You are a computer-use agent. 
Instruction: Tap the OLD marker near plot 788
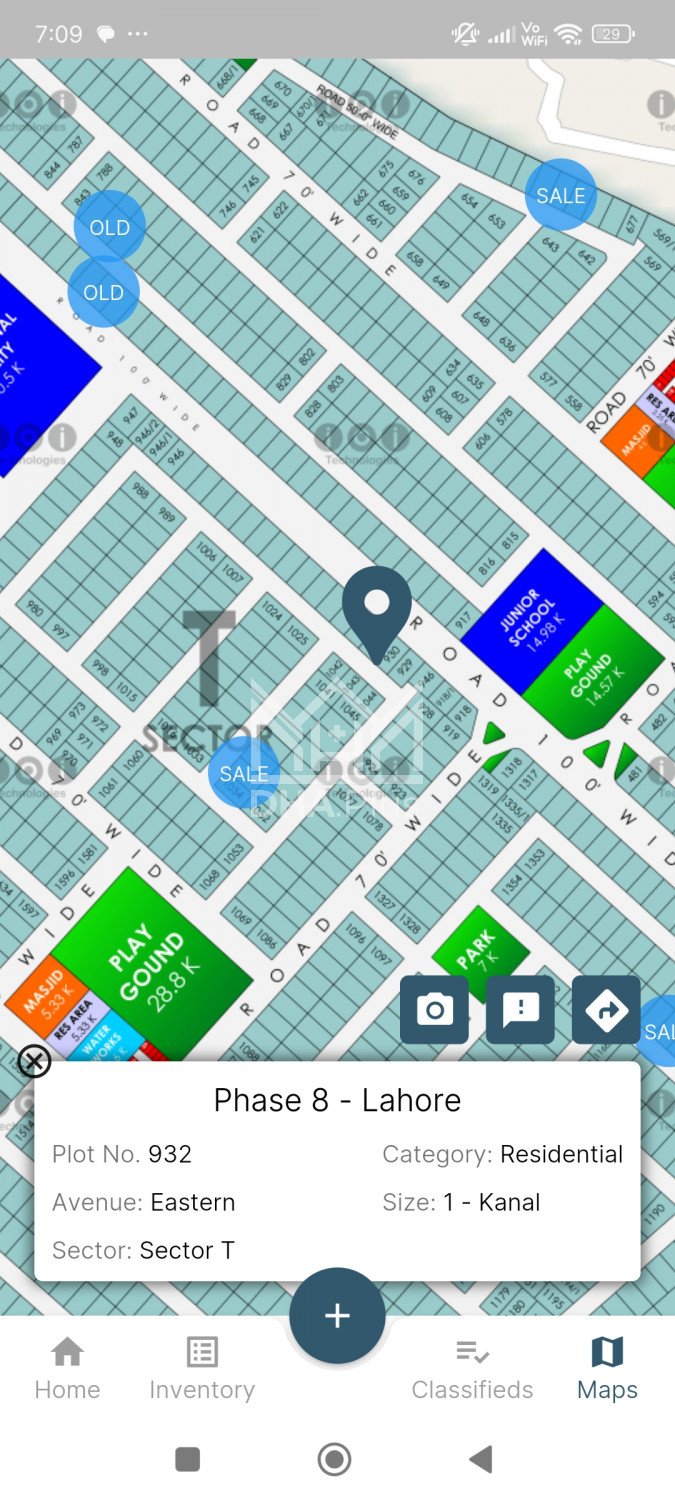(x=109, y=227)
